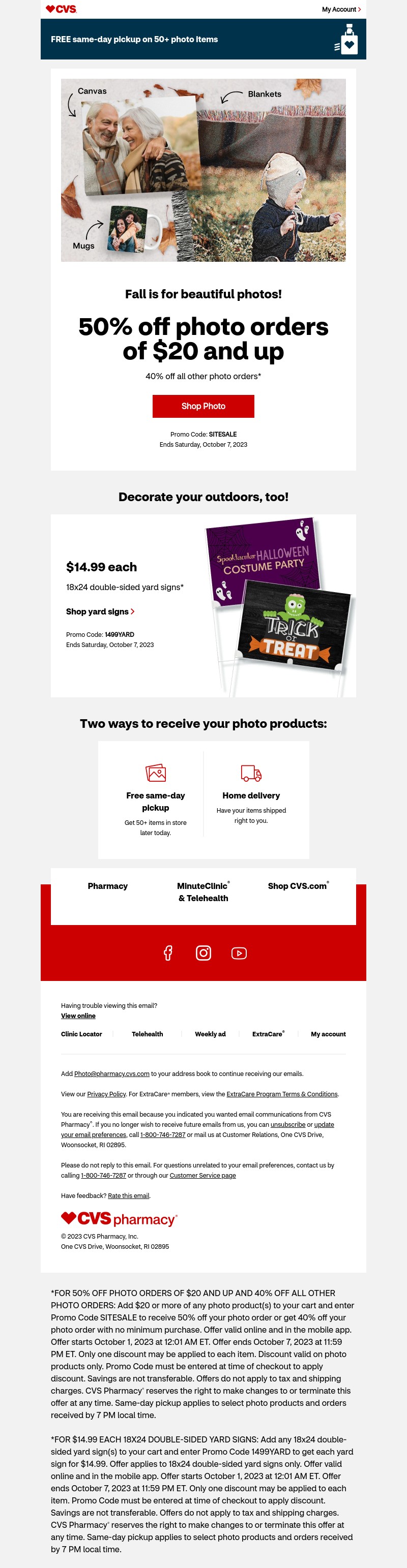Read the Privacy Policy
The width and height of the screenshot is (407, 1568).
coord(106,1094)
